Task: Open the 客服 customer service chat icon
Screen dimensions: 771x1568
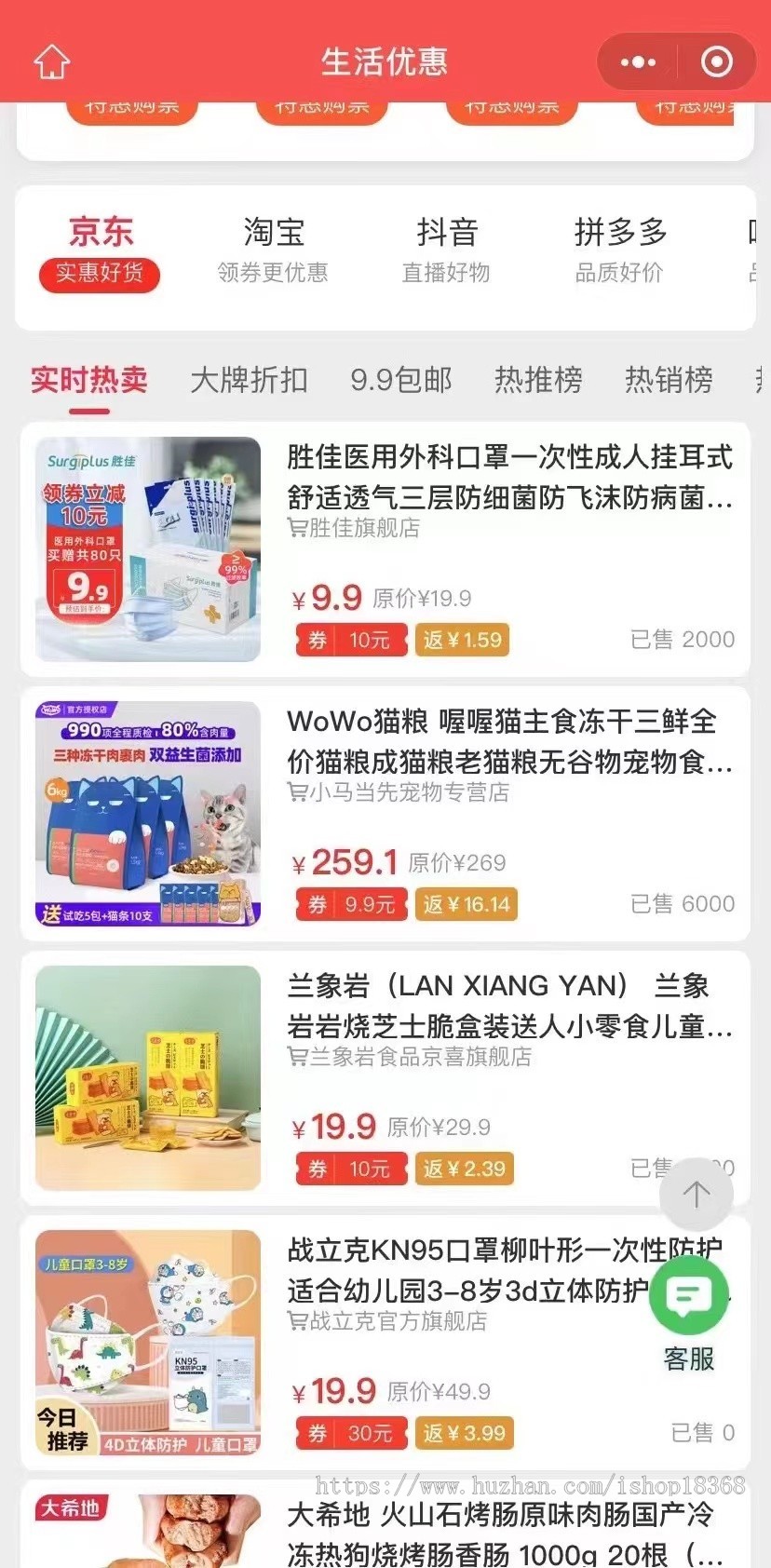Action: click(688, 1295)
